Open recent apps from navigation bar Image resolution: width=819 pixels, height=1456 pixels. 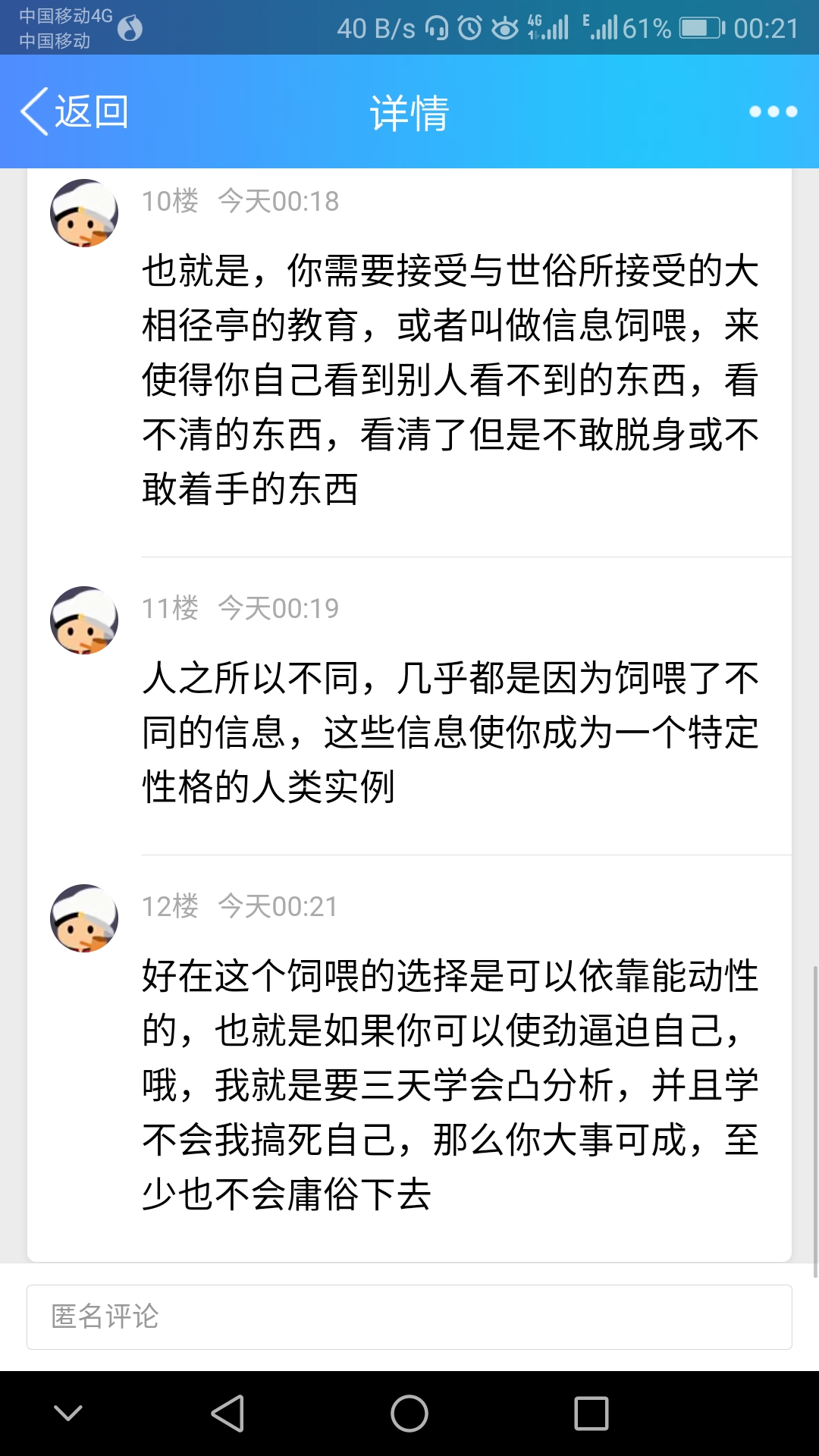click(591, 1414)
